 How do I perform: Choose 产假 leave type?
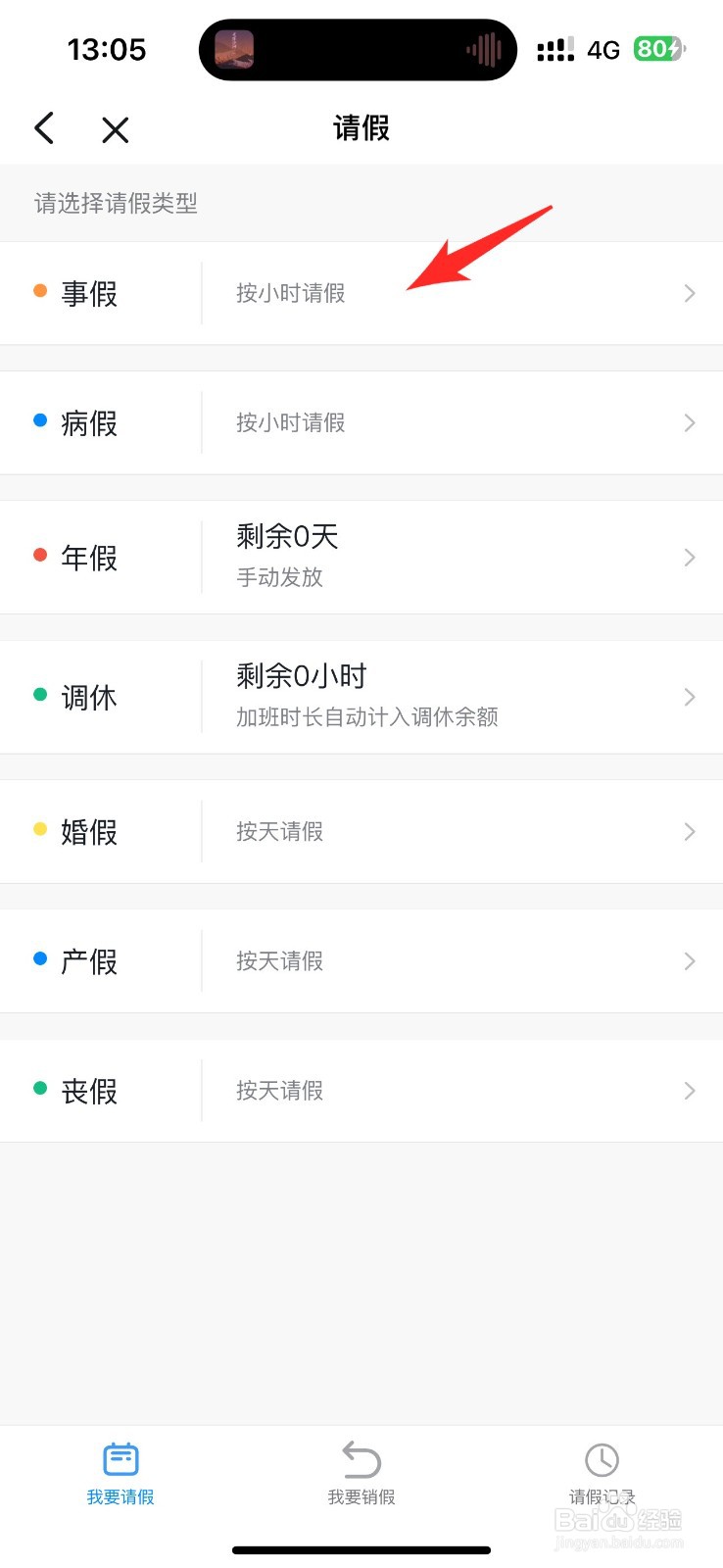[361, 960]
